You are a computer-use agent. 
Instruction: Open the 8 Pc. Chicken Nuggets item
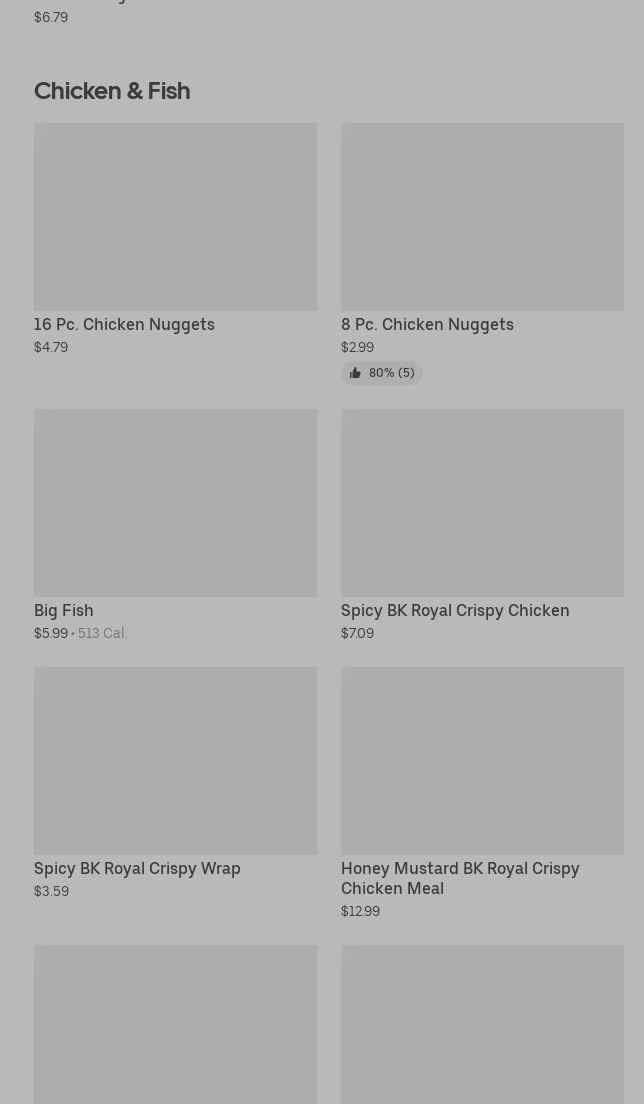tap(482, 253)
